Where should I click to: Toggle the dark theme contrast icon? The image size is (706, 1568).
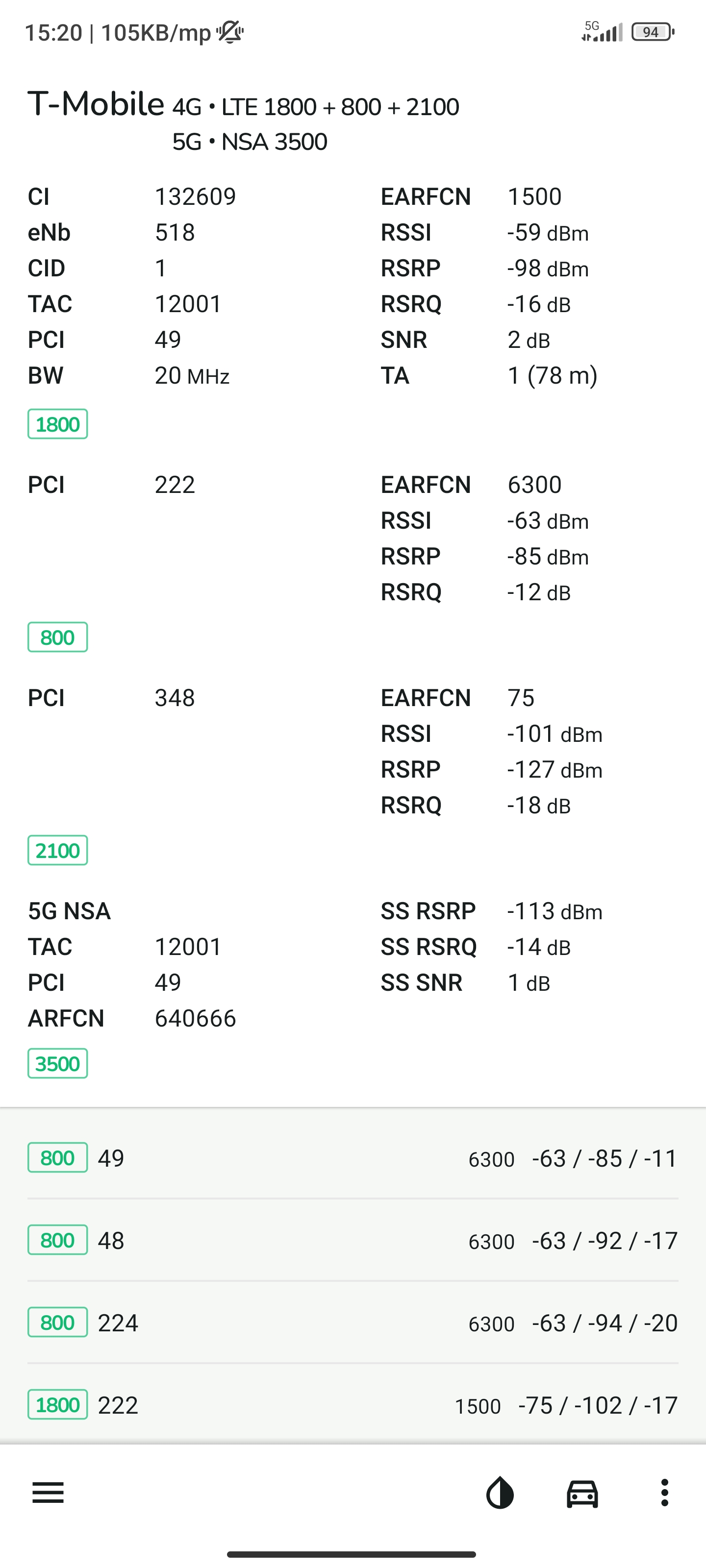click(500, 1493)
